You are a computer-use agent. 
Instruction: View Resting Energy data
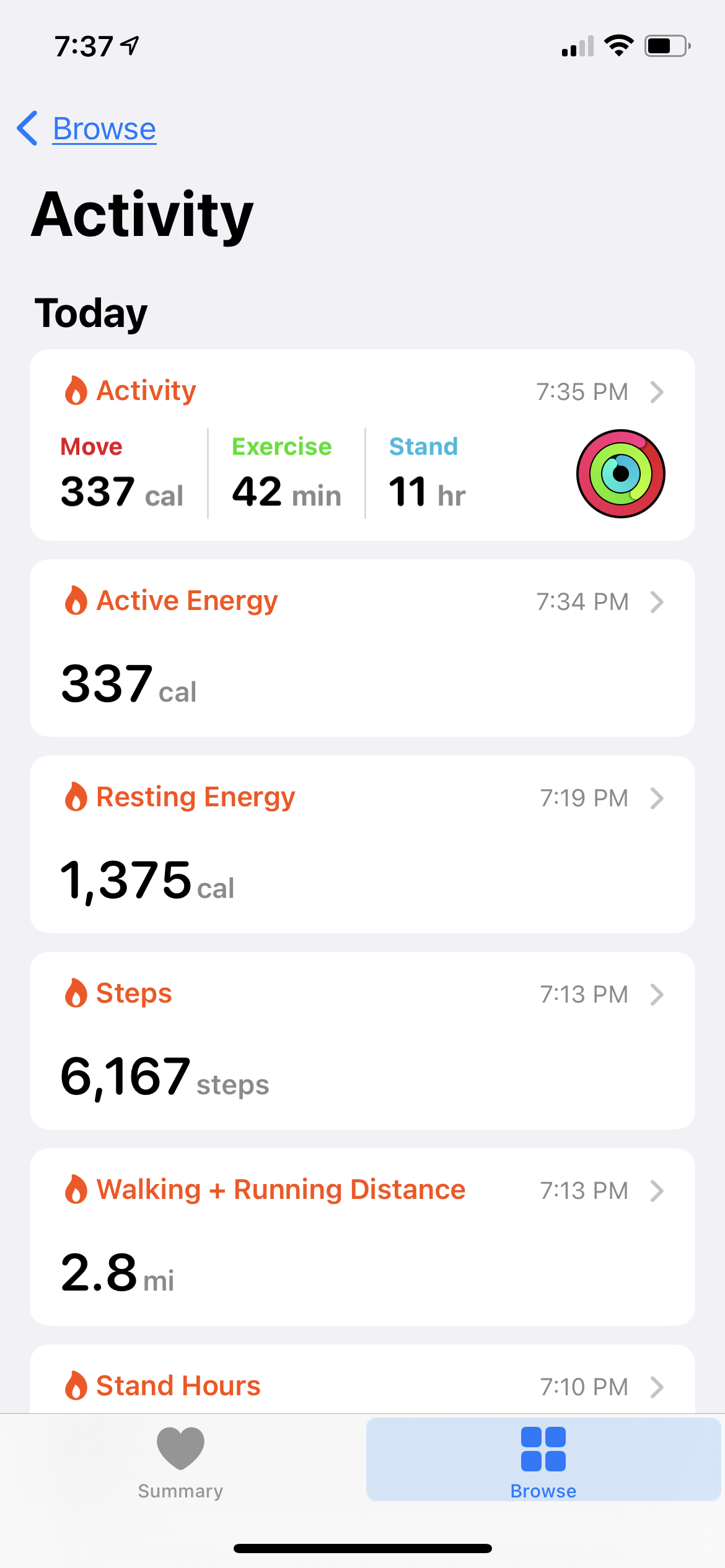[362, 844]
